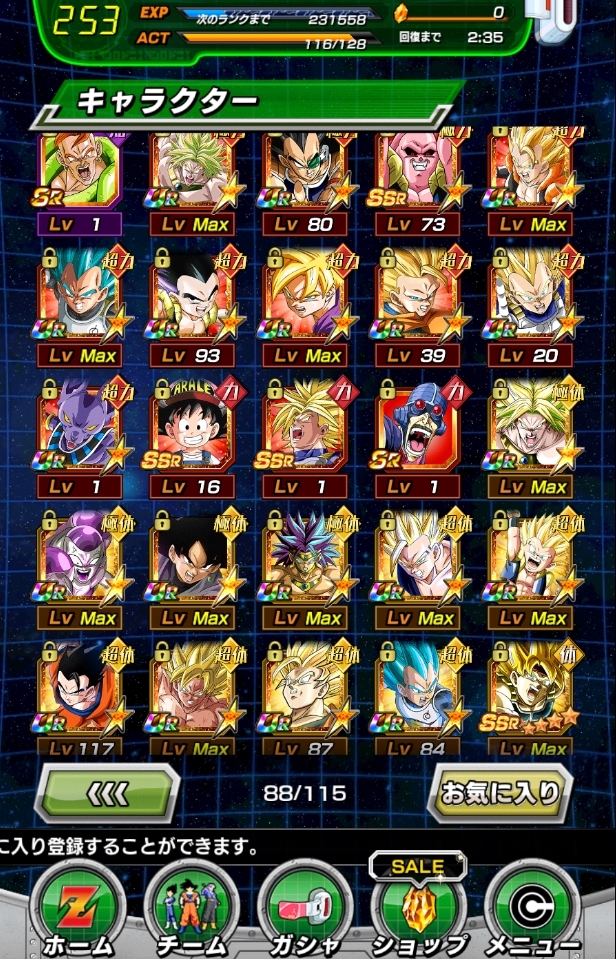Screen dimensions: 616x959
Task: Open the character card at Lv 117
Action: [x=80, y=693]
